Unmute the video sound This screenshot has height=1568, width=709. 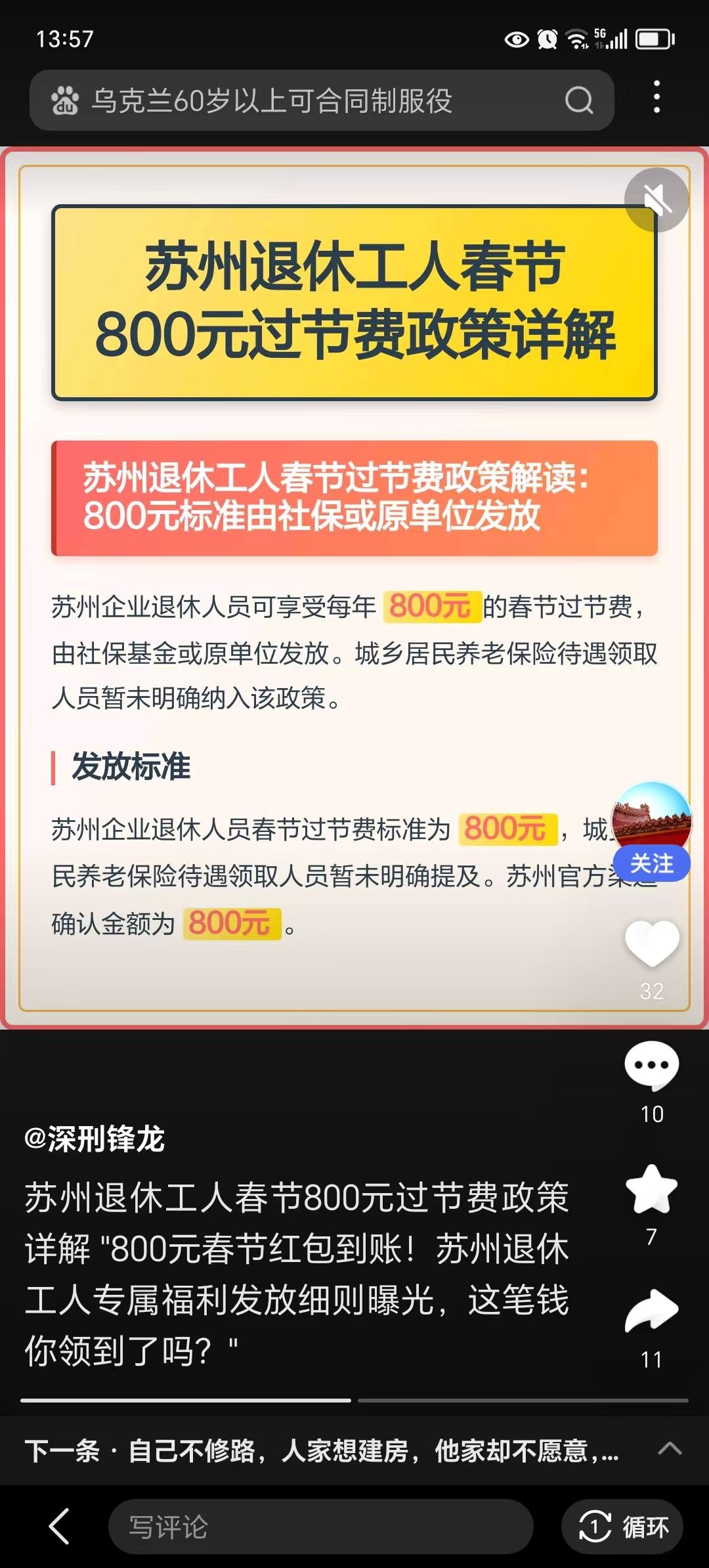click(656, 200)
